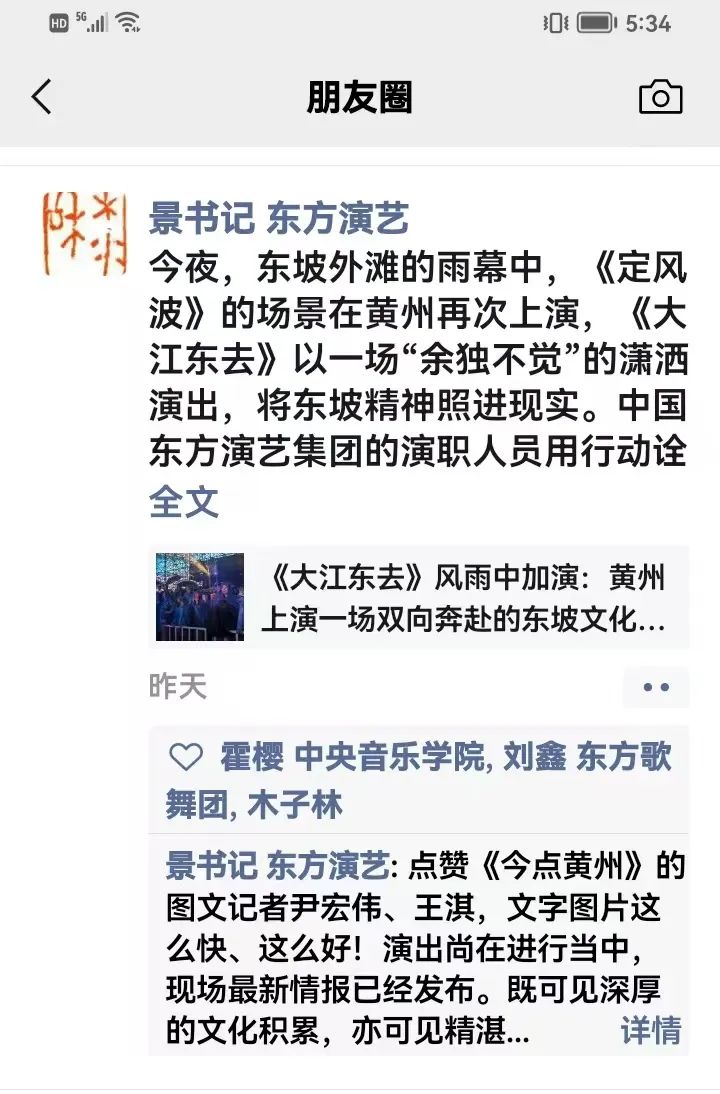This screenshot has width=720, height=1094.
Task: Open 详情 to read the full comment
Action: pyautogui.click(x=651, y=1030)
